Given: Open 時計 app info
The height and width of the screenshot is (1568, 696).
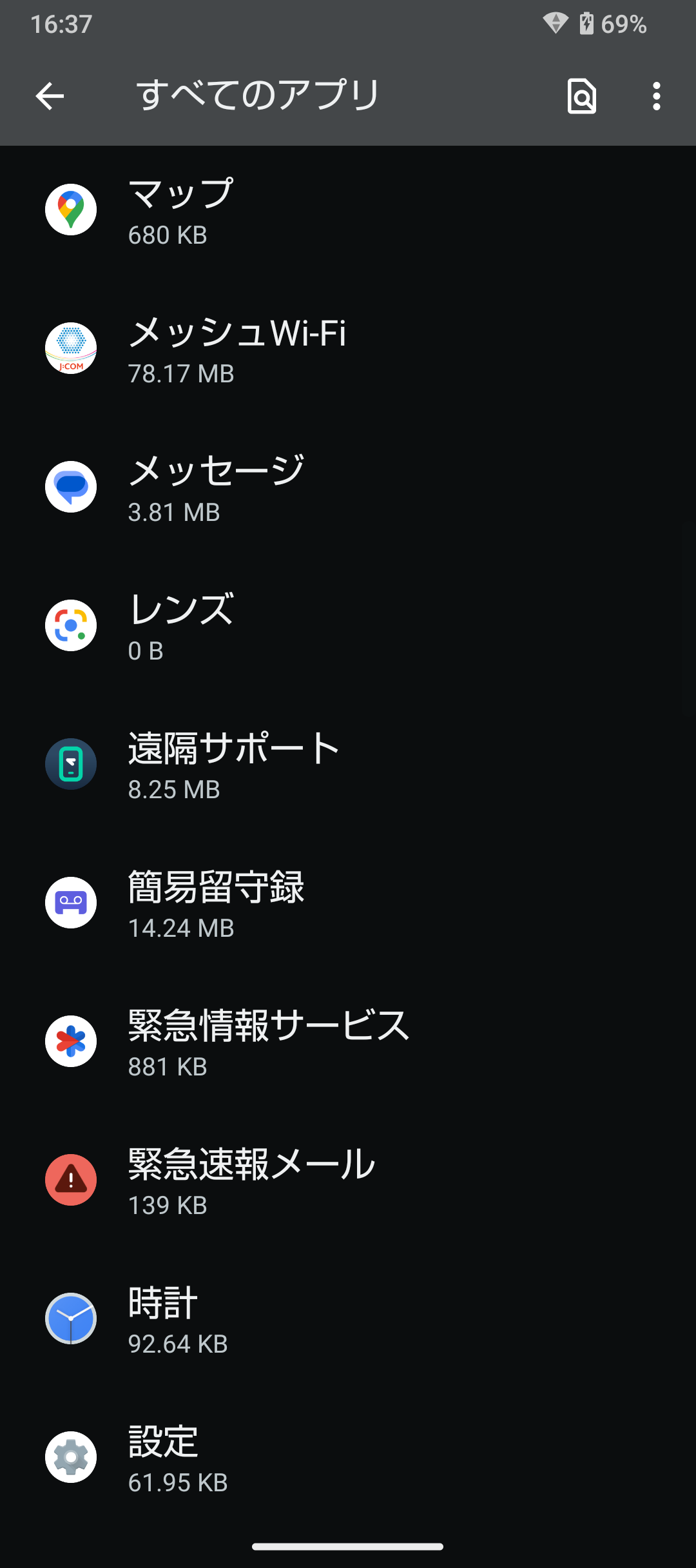Looking at the screenshot, I should [348, 1319].
